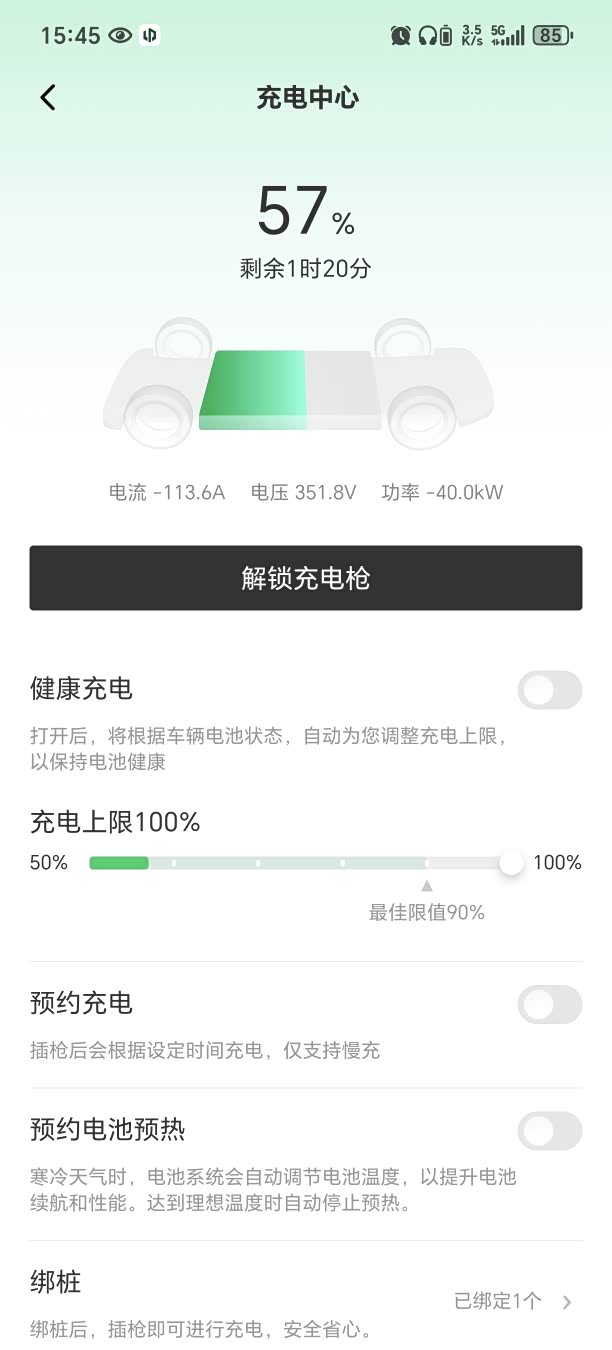Open the 绑桩 row
612x1350 pixels.
[x=306, y=1302]
